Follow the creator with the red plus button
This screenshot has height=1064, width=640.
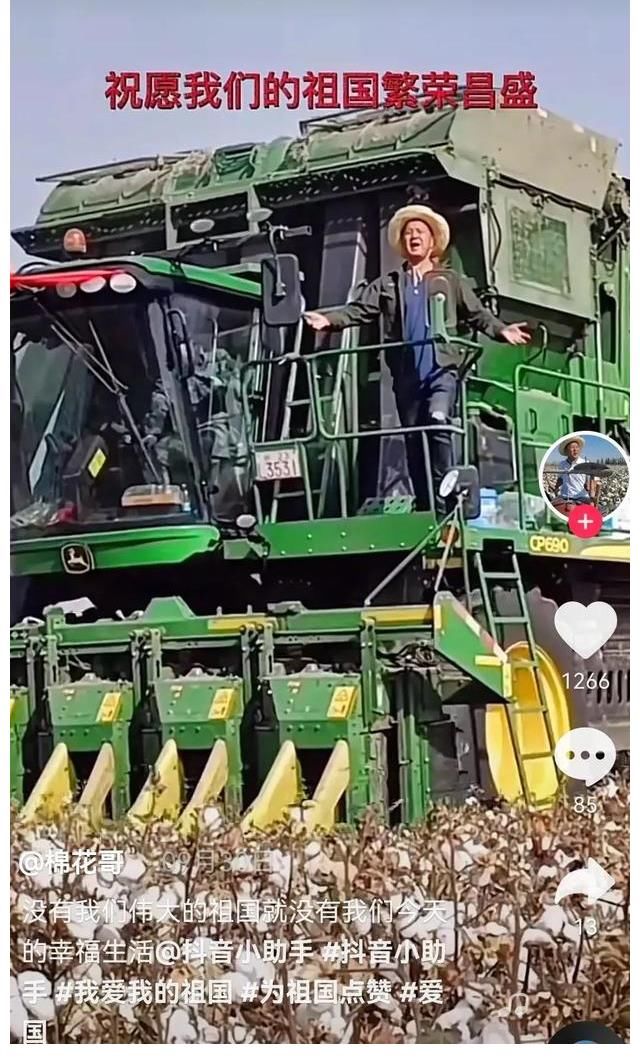(585, 521)
